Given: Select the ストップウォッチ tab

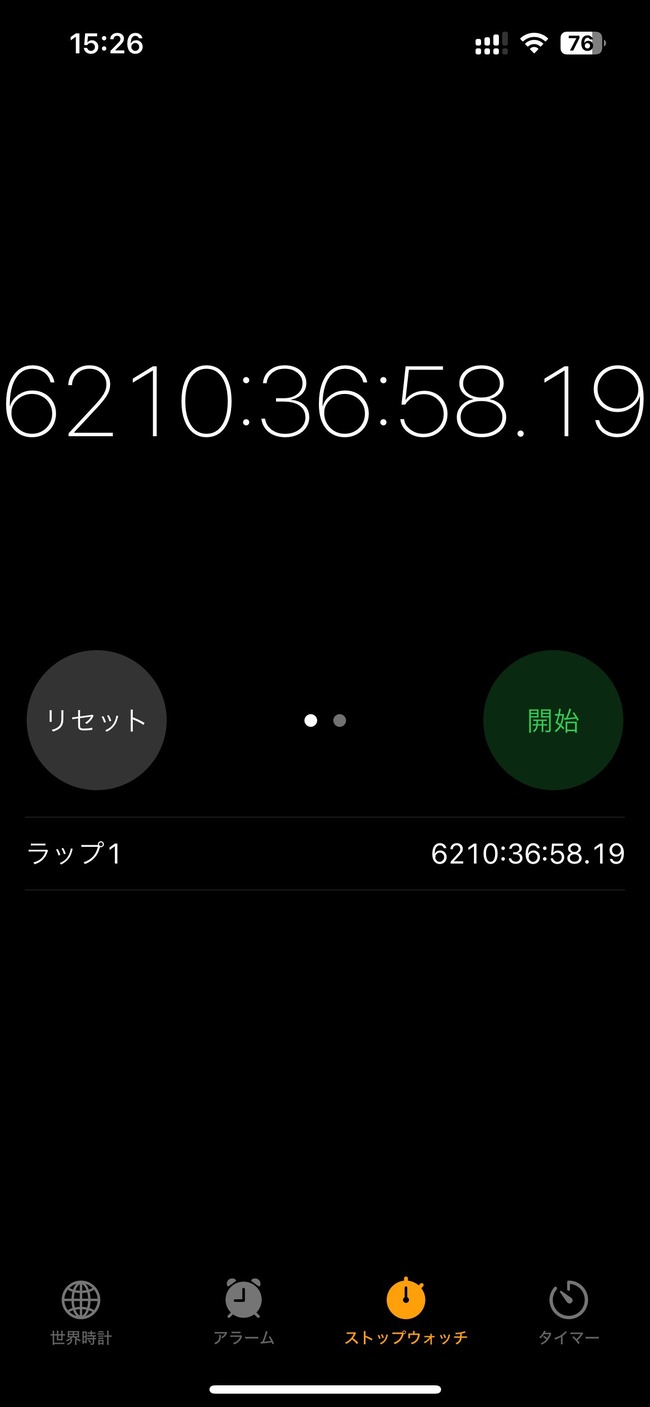Looking at the screenshot, I should click(x=406, y=1313).
